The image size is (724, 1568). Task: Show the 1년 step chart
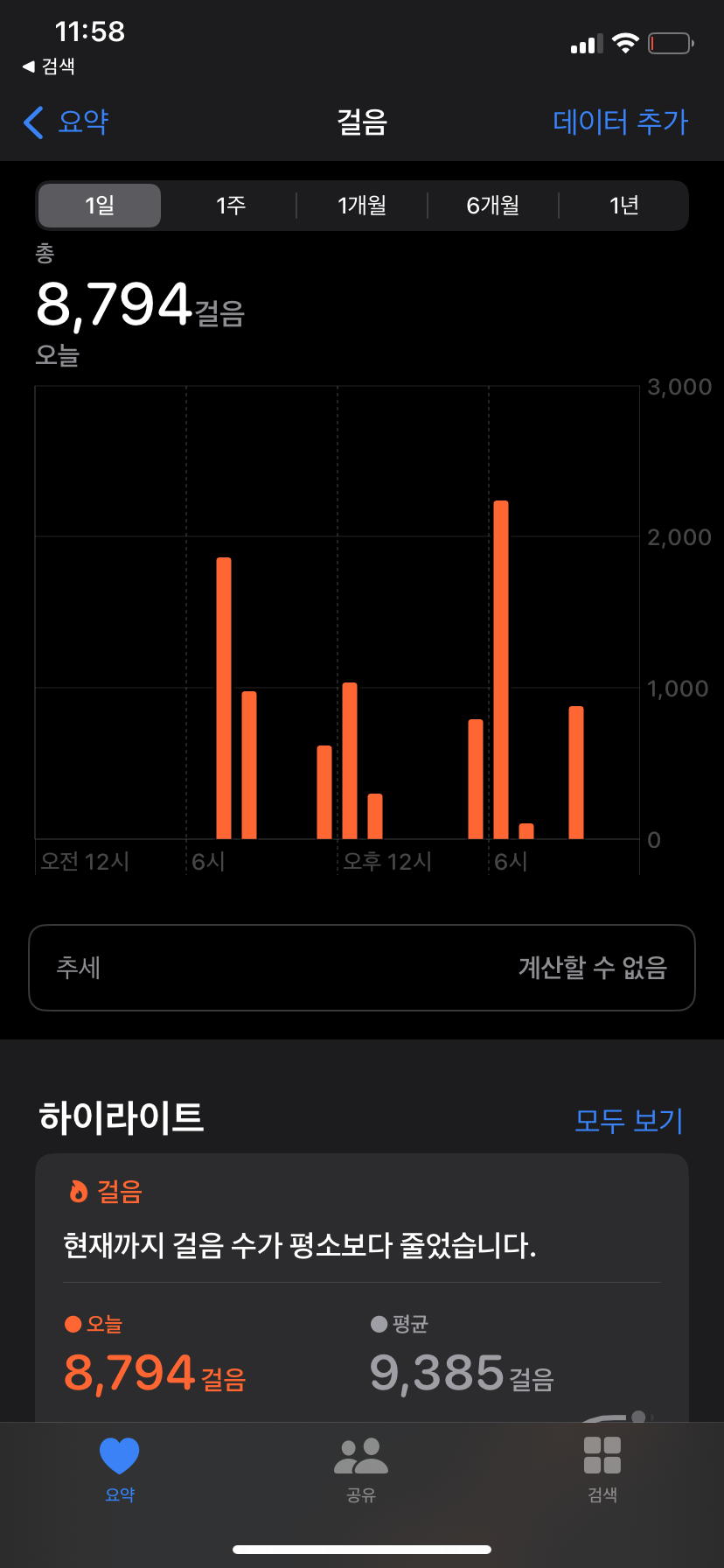(x=624, y=206)
